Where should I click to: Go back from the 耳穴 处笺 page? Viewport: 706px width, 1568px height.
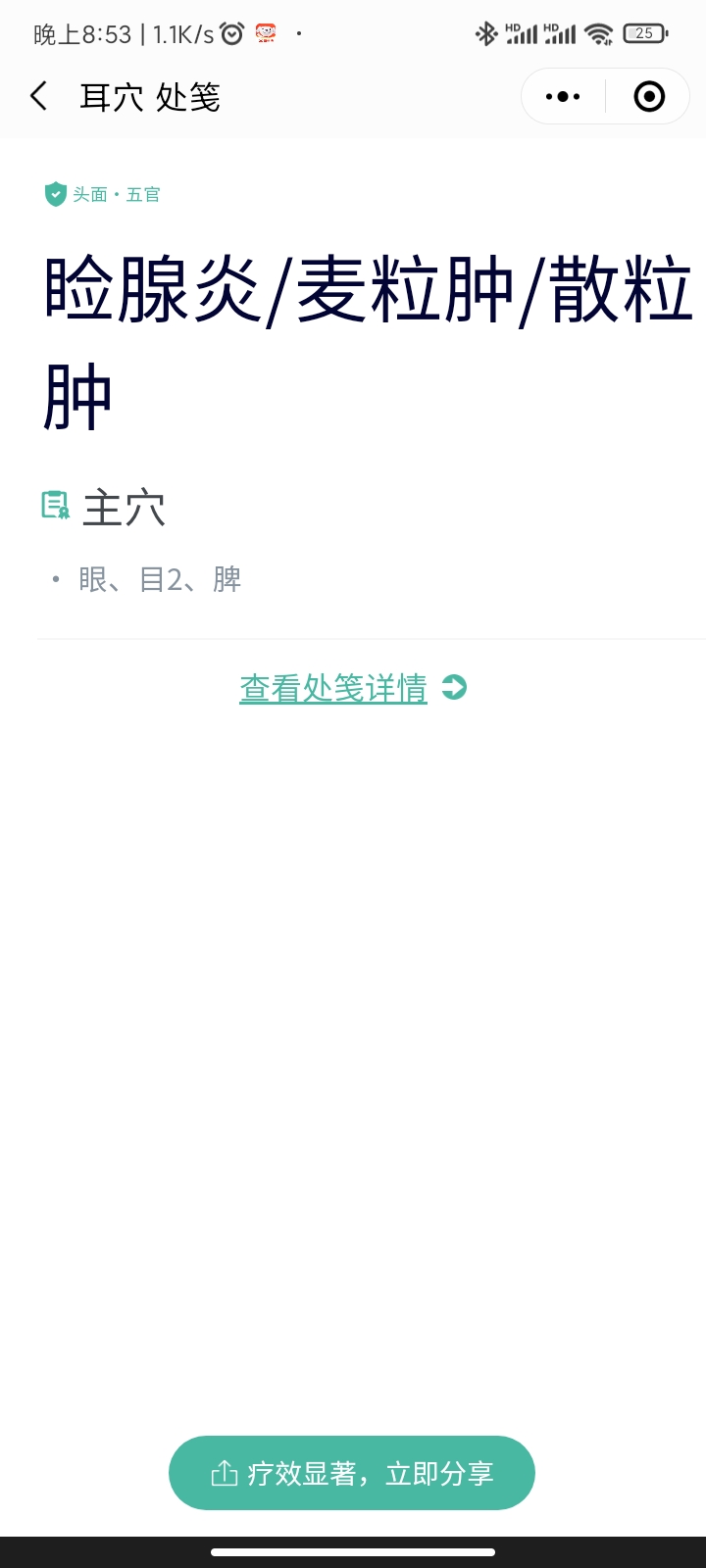pyautogui.click(x=39, y=96)
